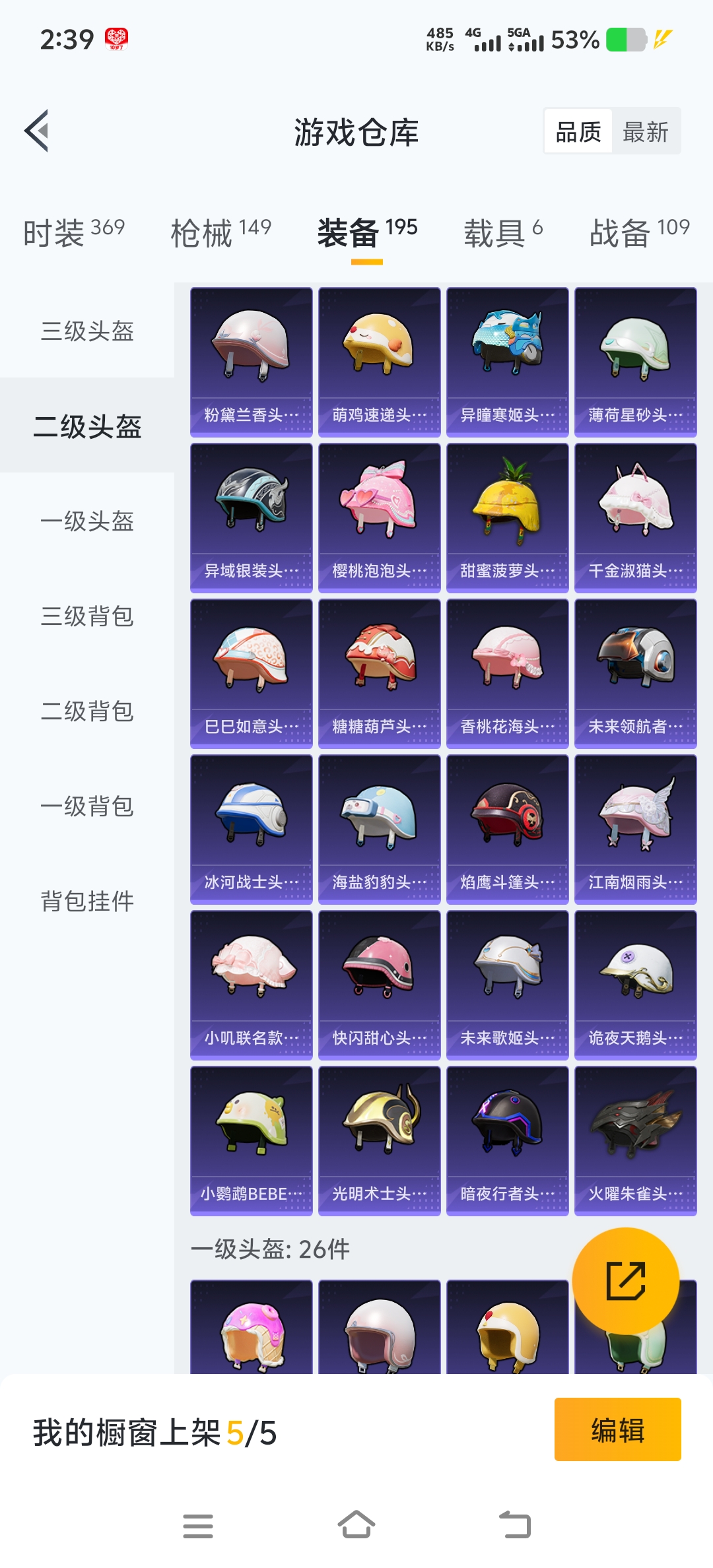Select 二级背包 in the sidebar

tap(87, 711)
